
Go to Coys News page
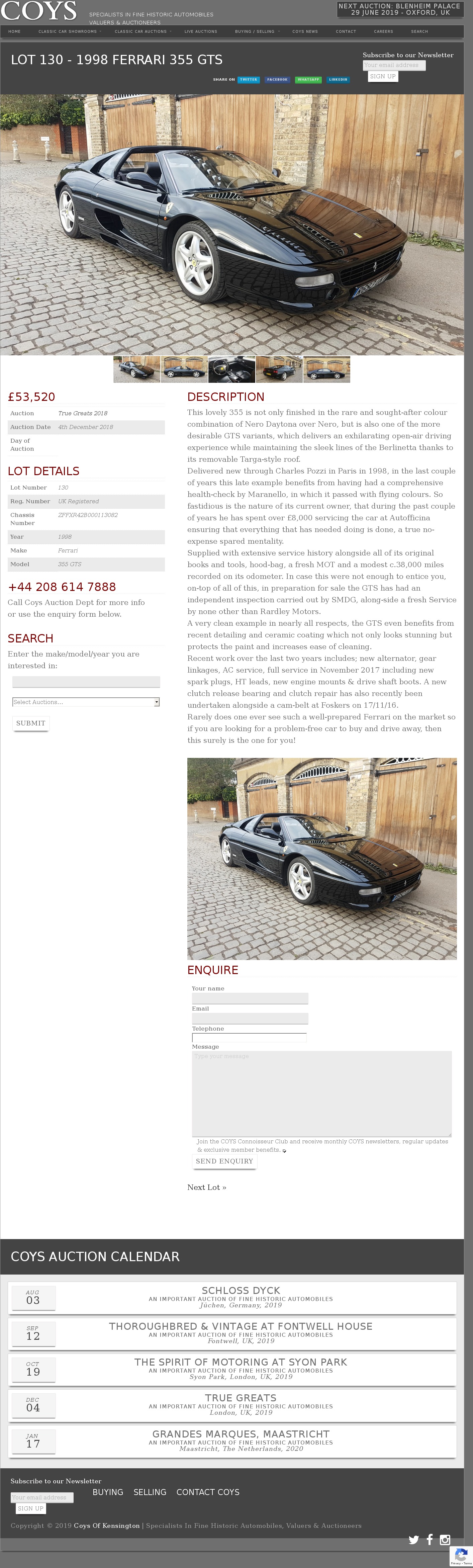[304, 31]
